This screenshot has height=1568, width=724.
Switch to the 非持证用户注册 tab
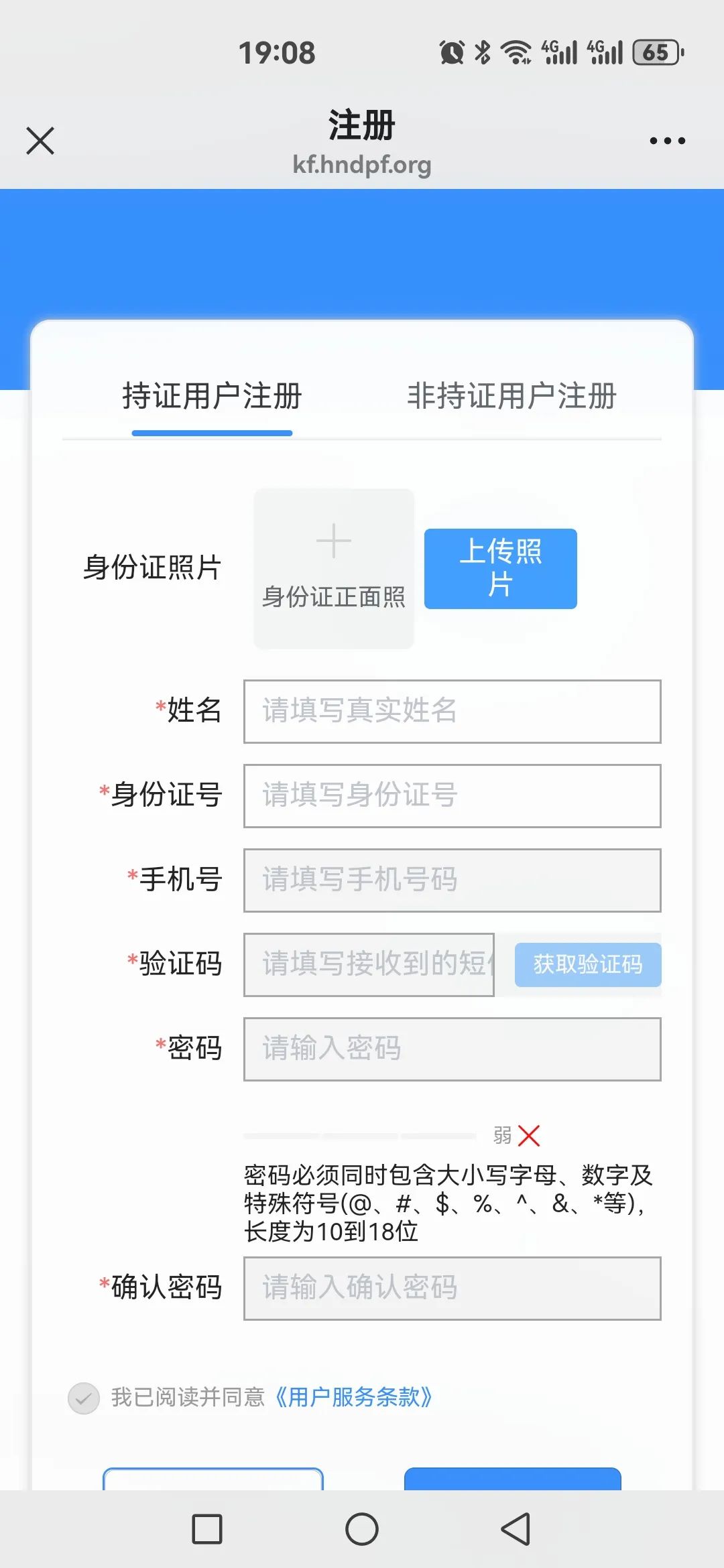(511, 396)
